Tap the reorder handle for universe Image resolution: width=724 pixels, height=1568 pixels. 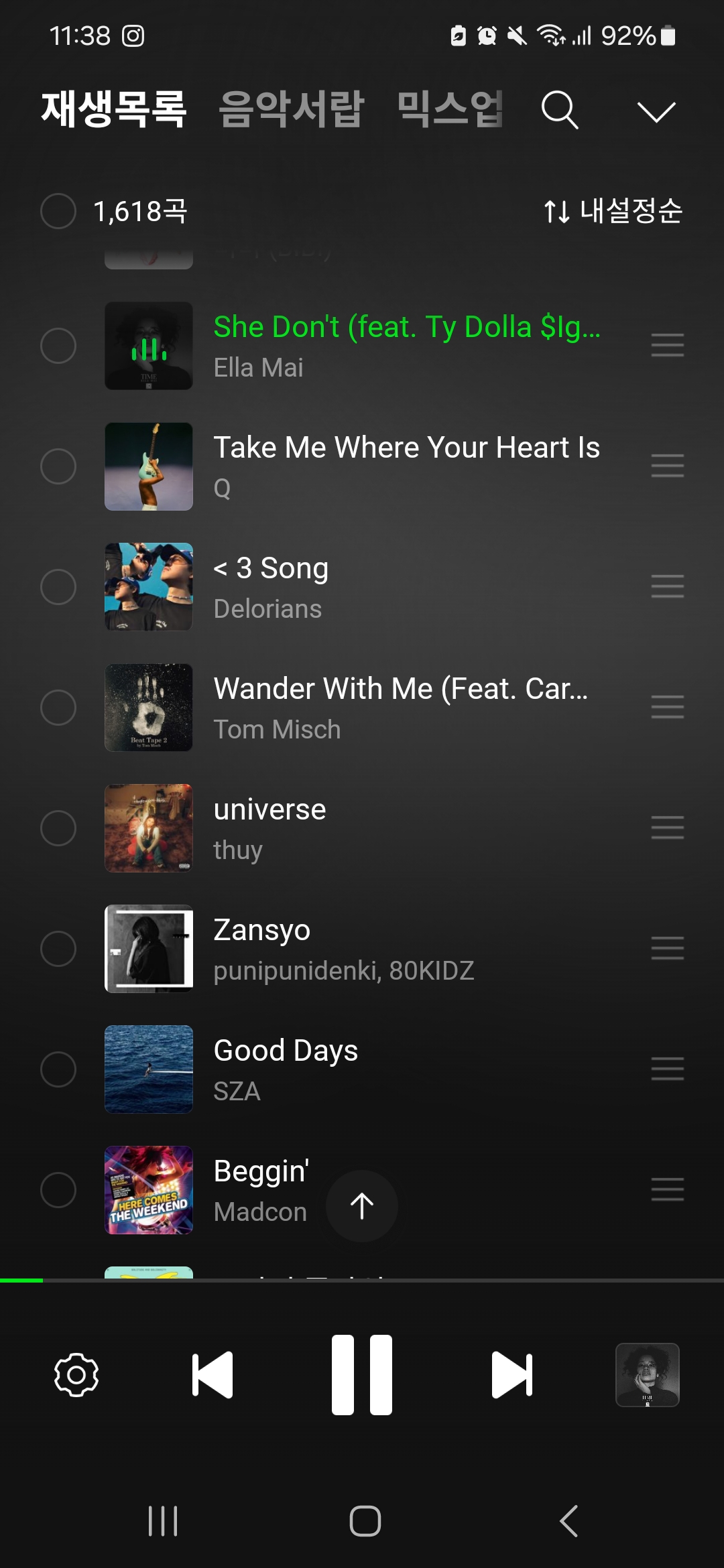pos(668,828)
